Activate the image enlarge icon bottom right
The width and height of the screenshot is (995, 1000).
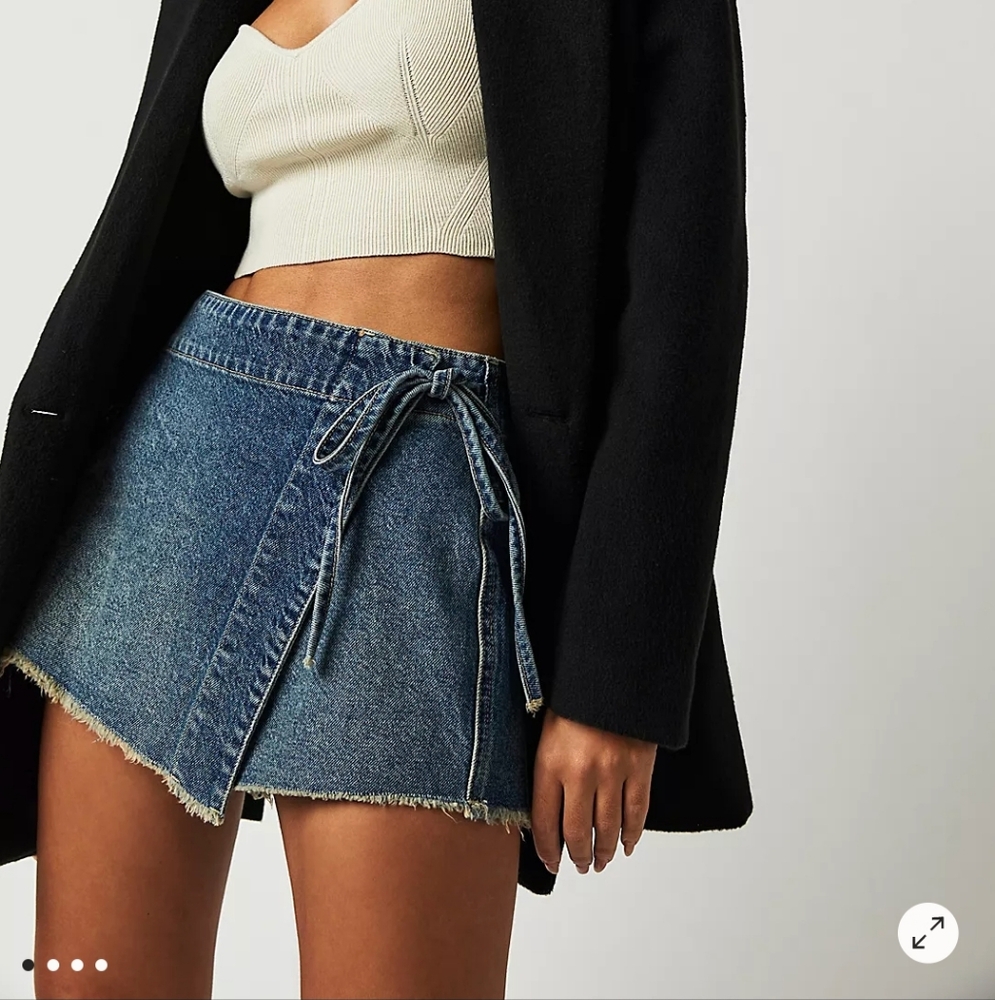(x=929, y=932)
